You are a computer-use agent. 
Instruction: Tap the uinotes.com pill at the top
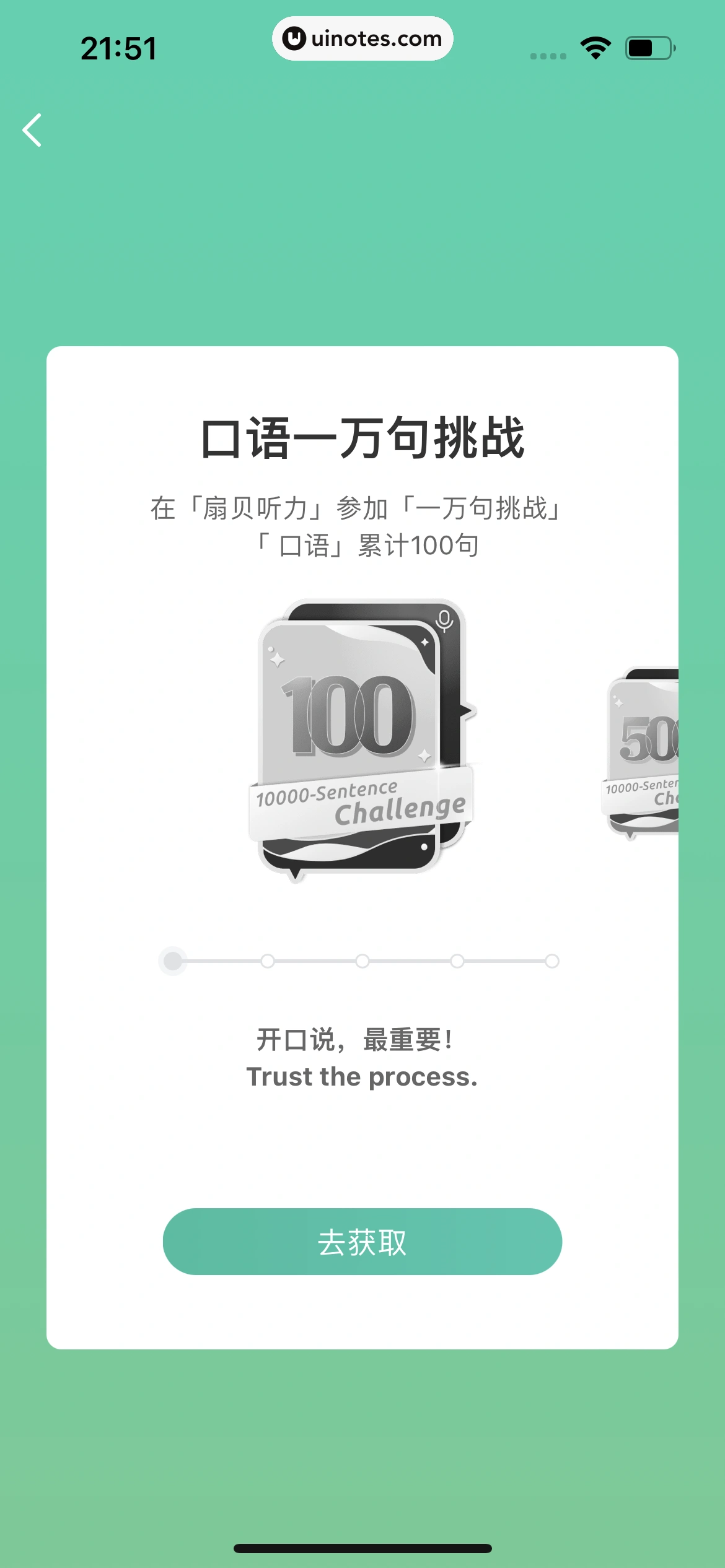click(x=362, y=38)
